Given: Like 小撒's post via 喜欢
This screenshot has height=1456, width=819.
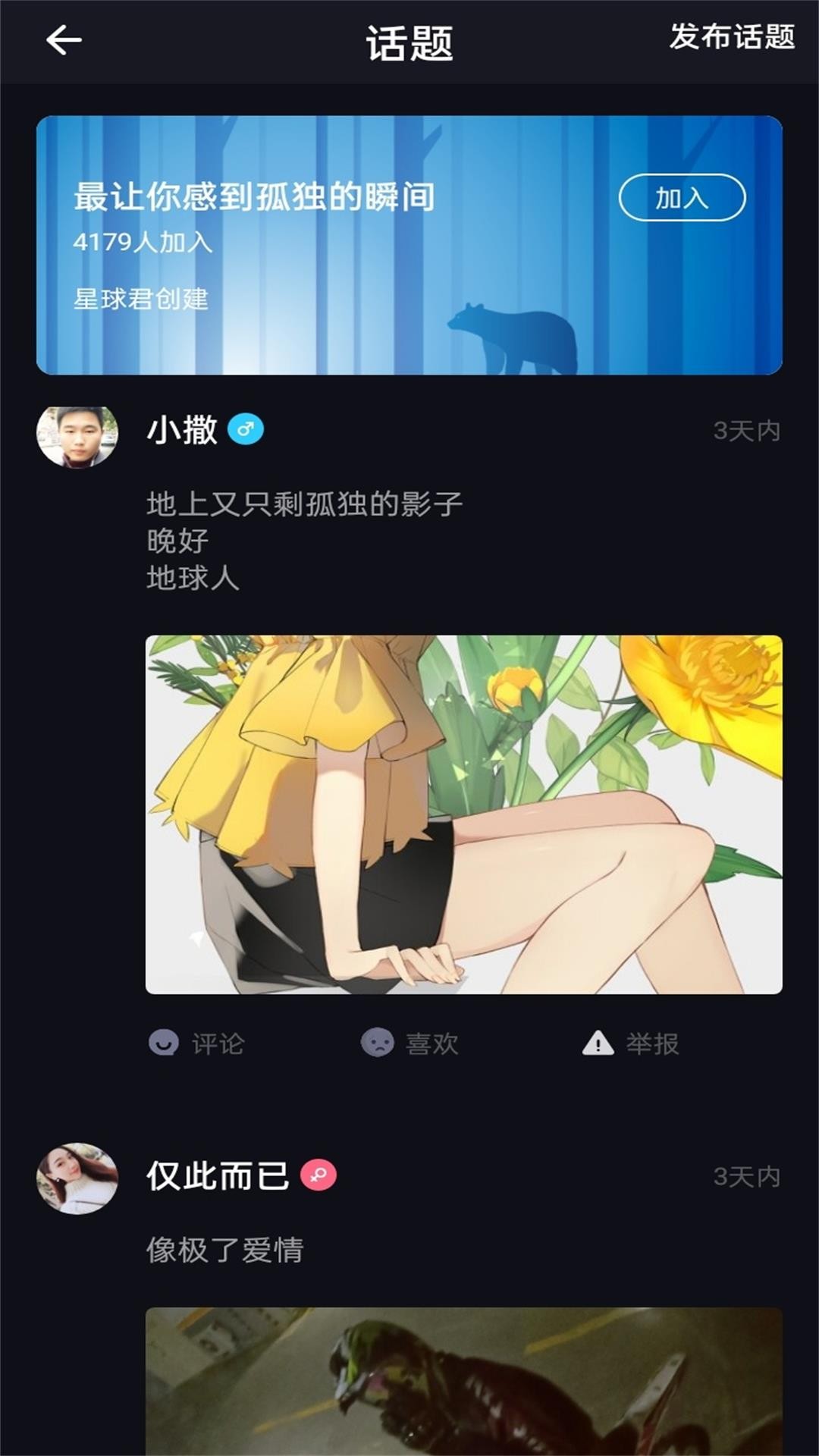Looking at the screenshot, I should [410, 1043].
